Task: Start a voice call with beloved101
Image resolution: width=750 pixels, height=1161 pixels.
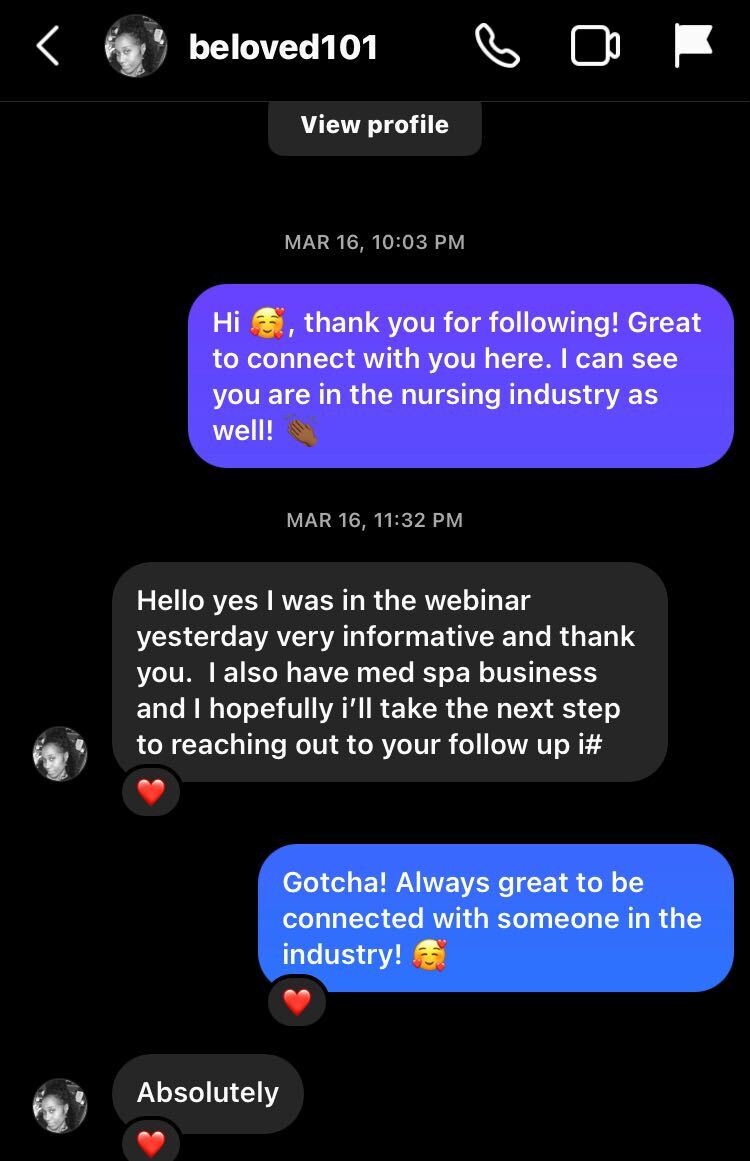Action: point(497,46)
